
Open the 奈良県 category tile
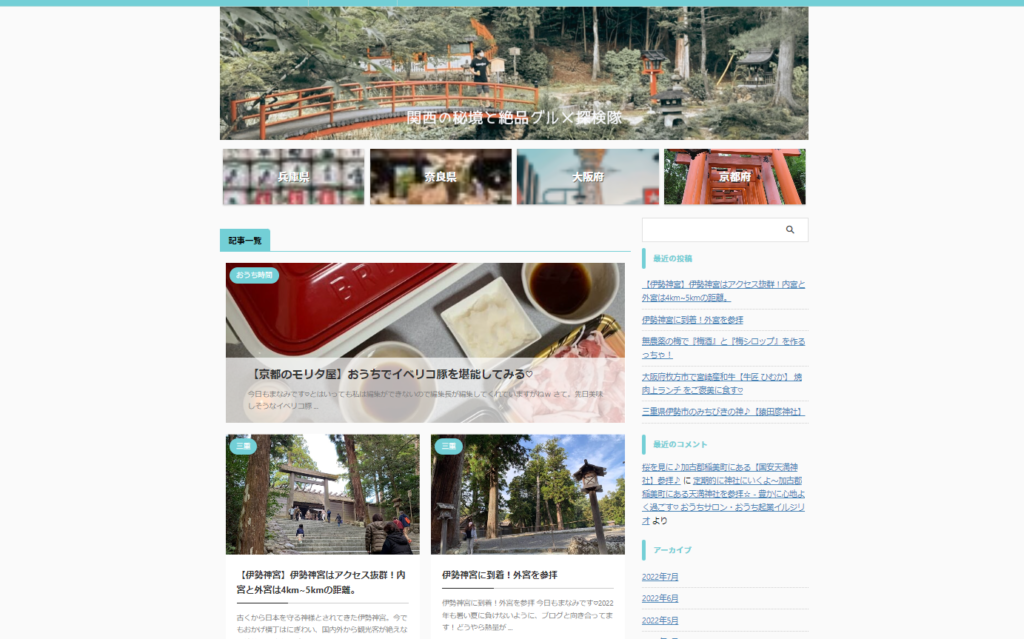(x=440, y=177)
